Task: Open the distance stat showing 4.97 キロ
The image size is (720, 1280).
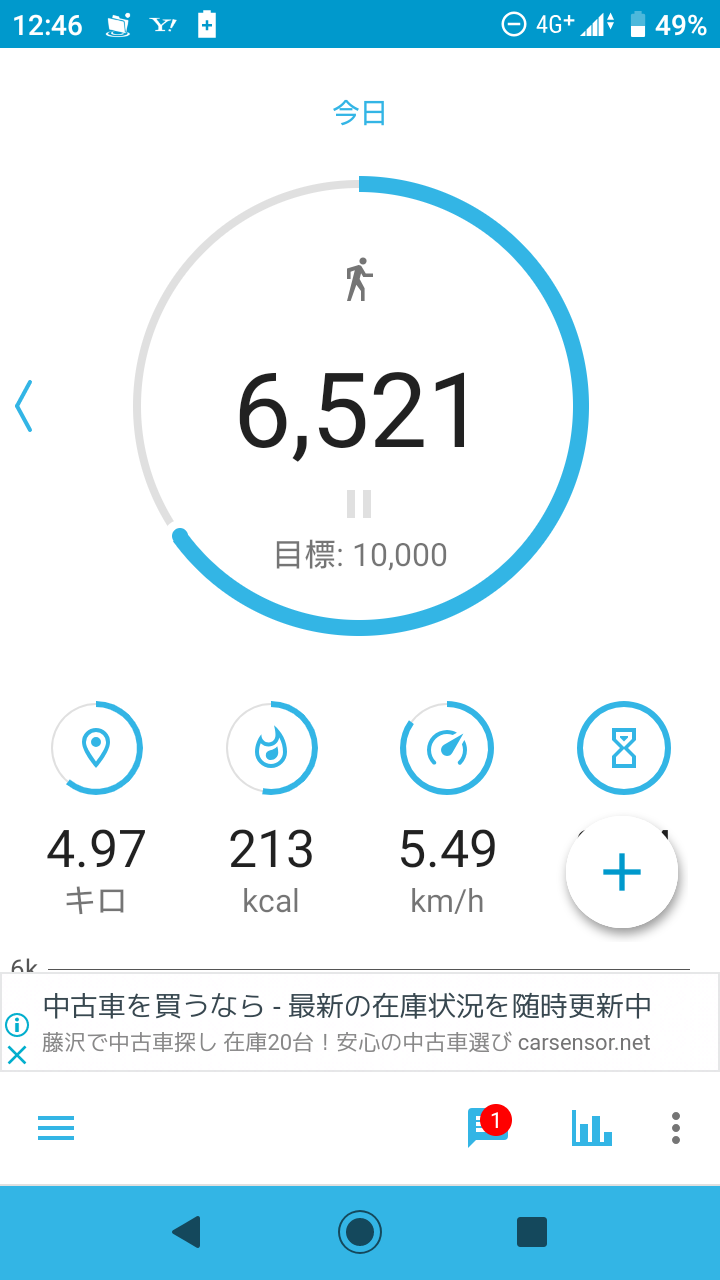Action: 97,810
